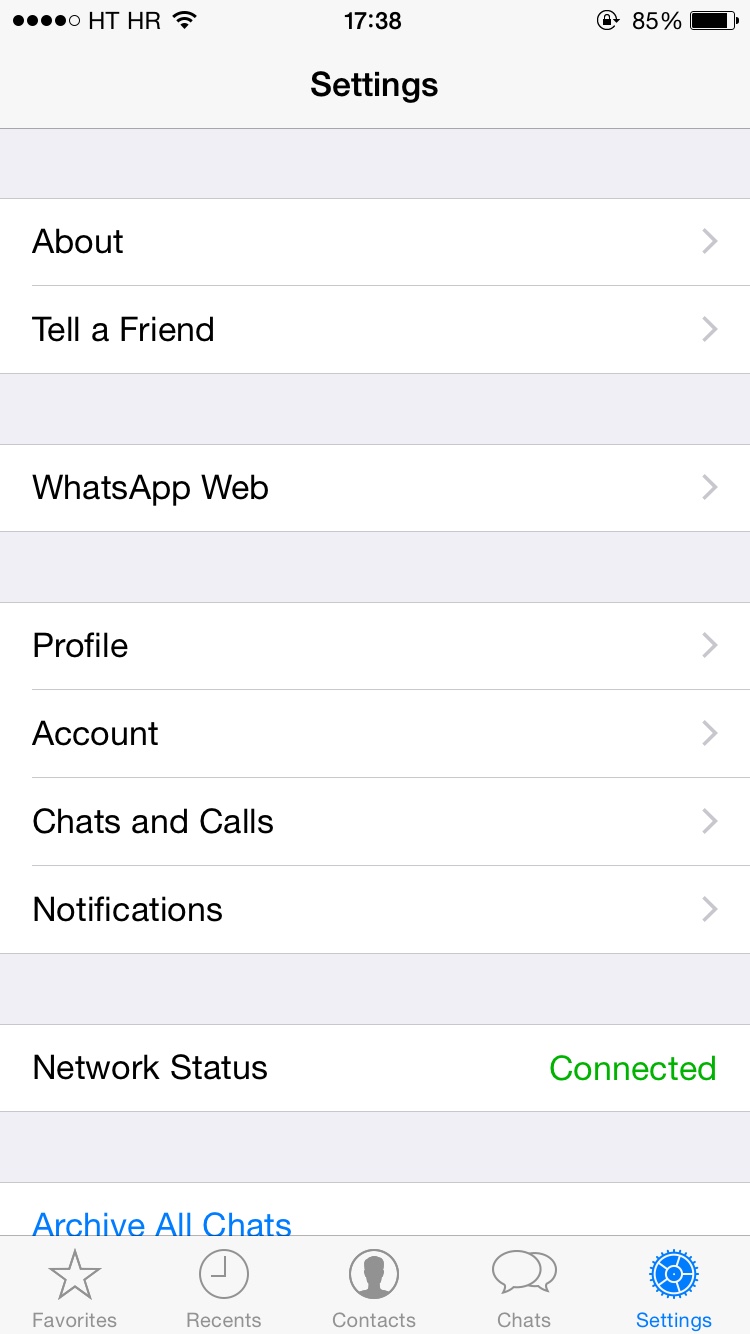Select Tell a Friend
The image size is (750, 1334).
[x=375, y=330]
